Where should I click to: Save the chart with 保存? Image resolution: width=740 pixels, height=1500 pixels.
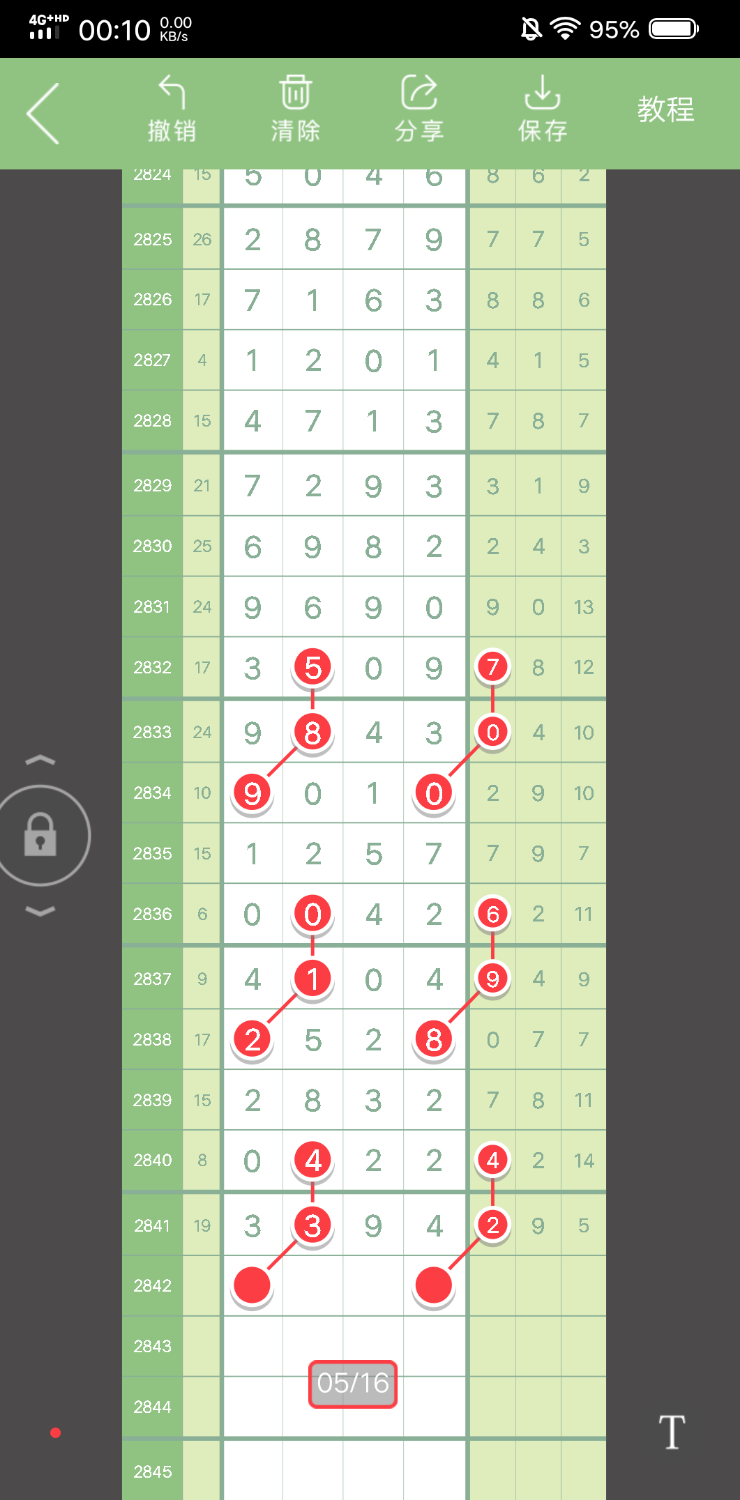click(542, 109)
